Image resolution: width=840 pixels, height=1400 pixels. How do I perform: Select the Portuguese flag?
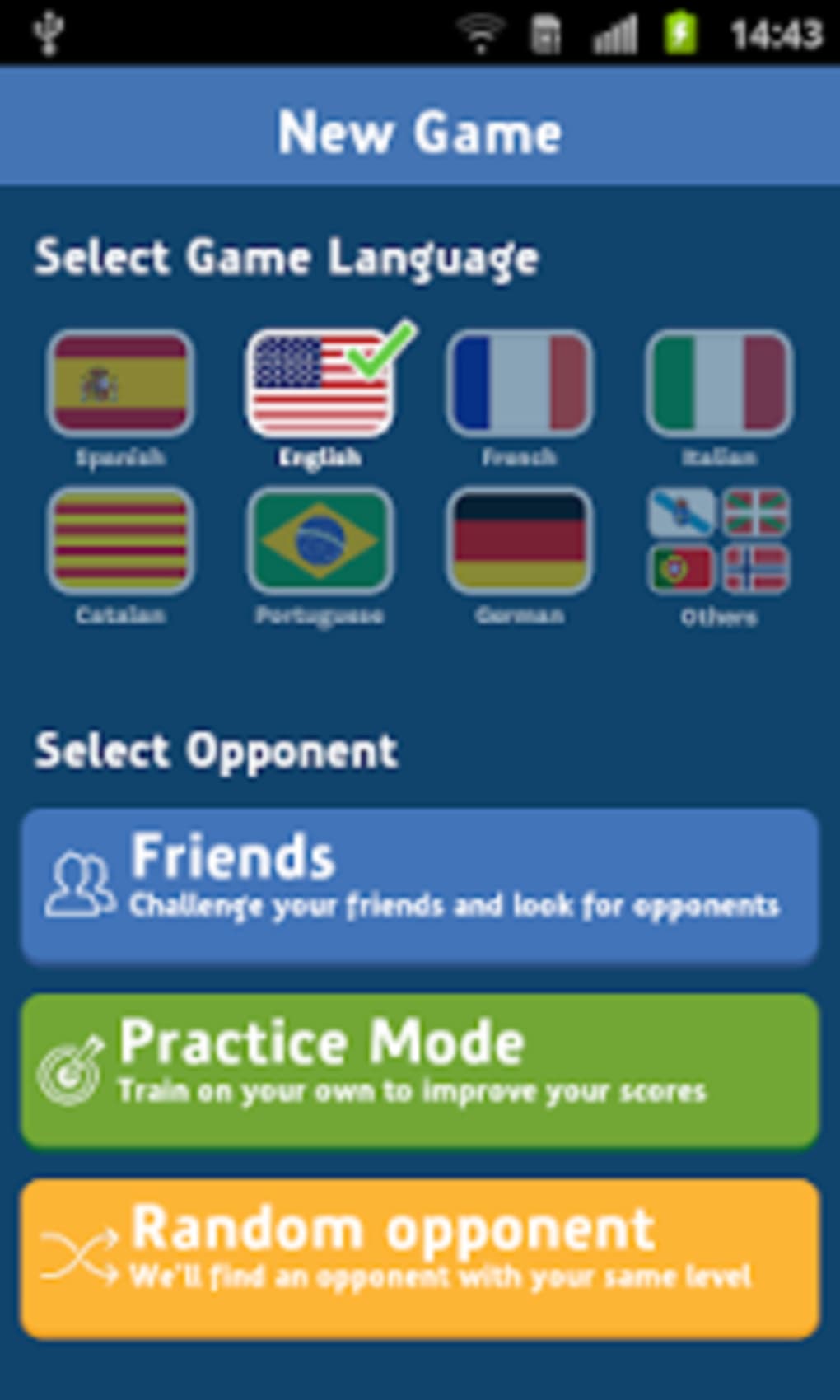[320, 540]
